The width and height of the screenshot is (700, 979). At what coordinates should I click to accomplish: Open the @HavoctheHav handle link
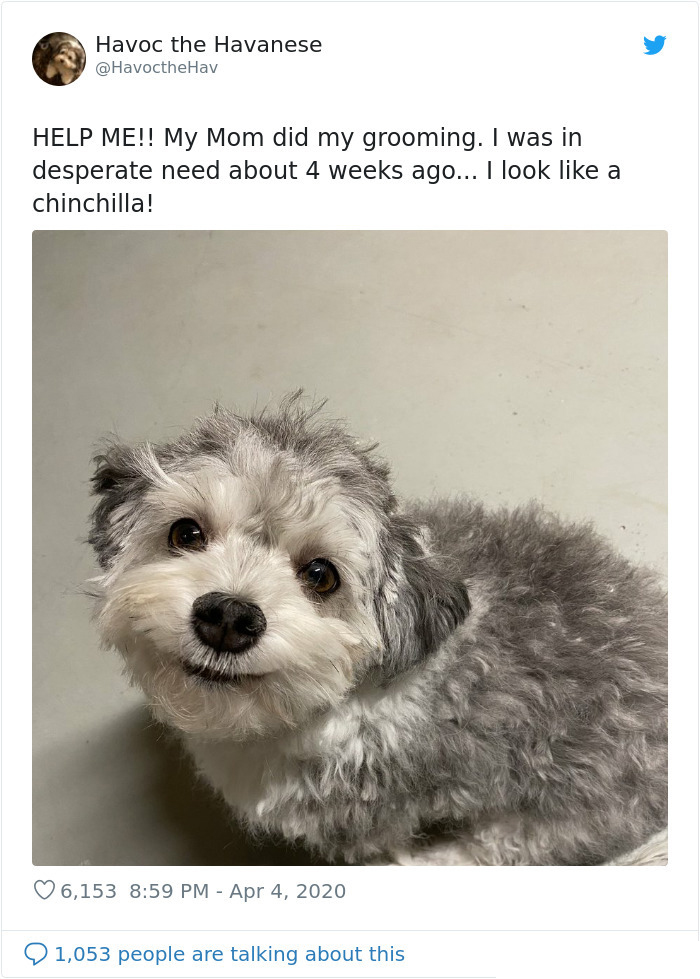[156, 68]
